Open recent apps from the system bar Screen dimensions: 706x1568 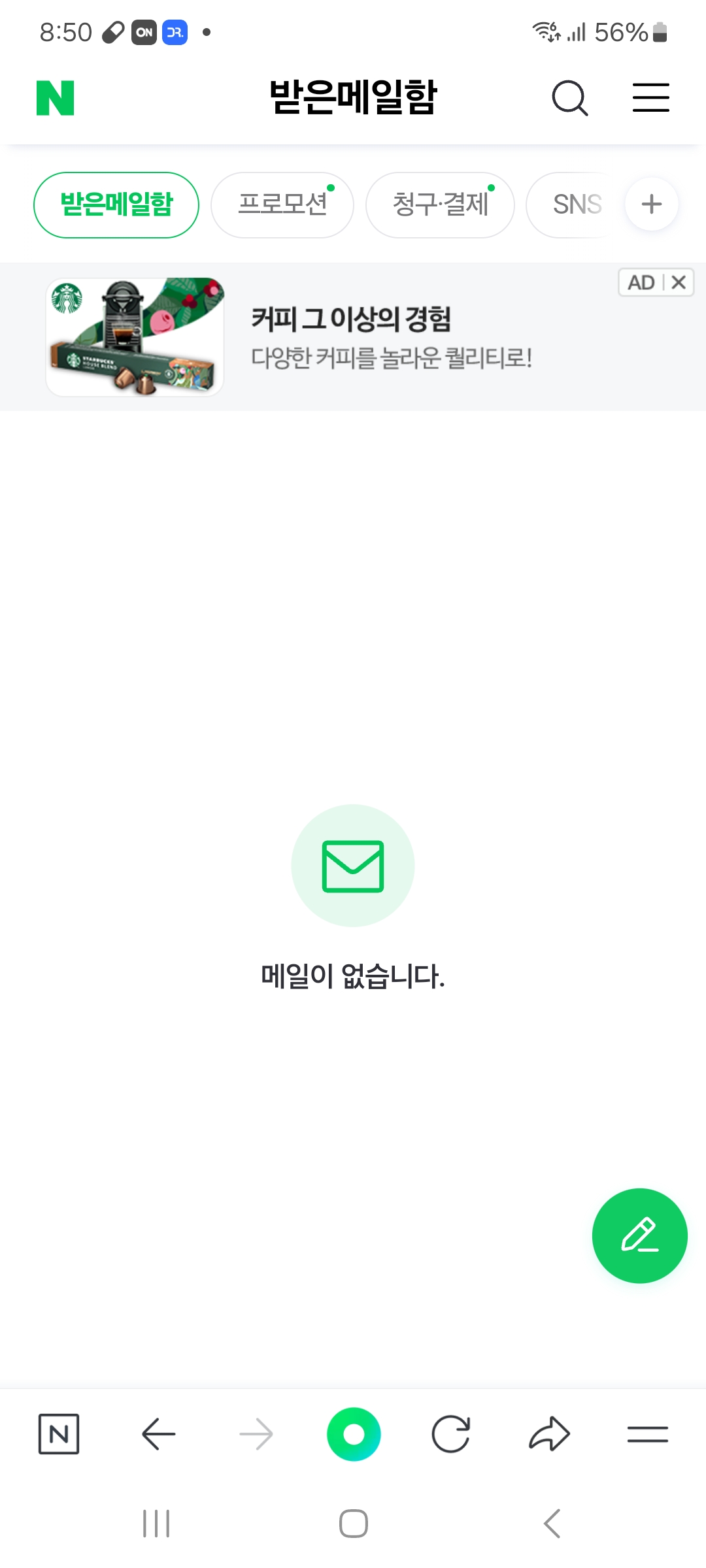pyautogui.click(x=156, y=1524)
